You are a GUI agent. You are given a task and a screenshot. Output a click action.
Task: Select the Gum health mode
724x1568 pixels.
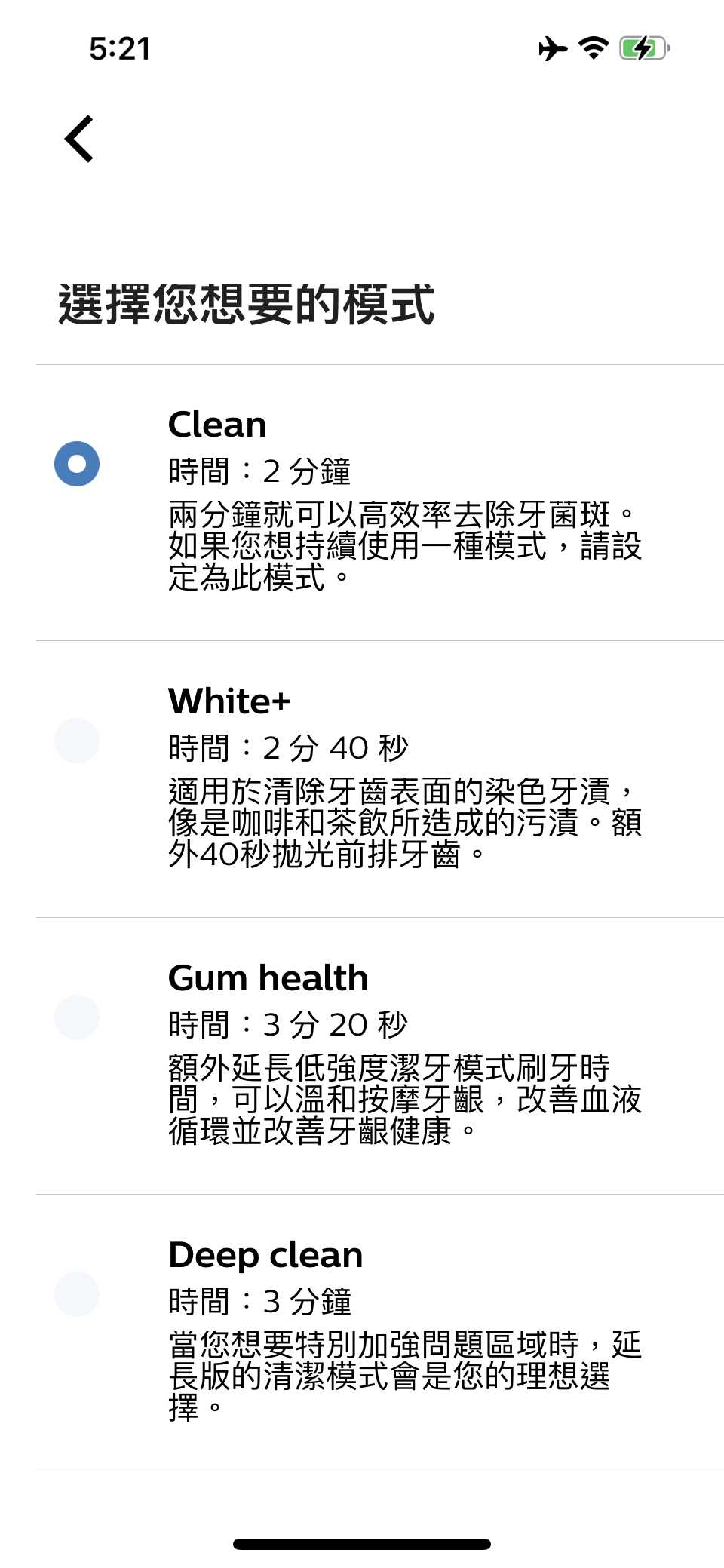point(77,1017)
